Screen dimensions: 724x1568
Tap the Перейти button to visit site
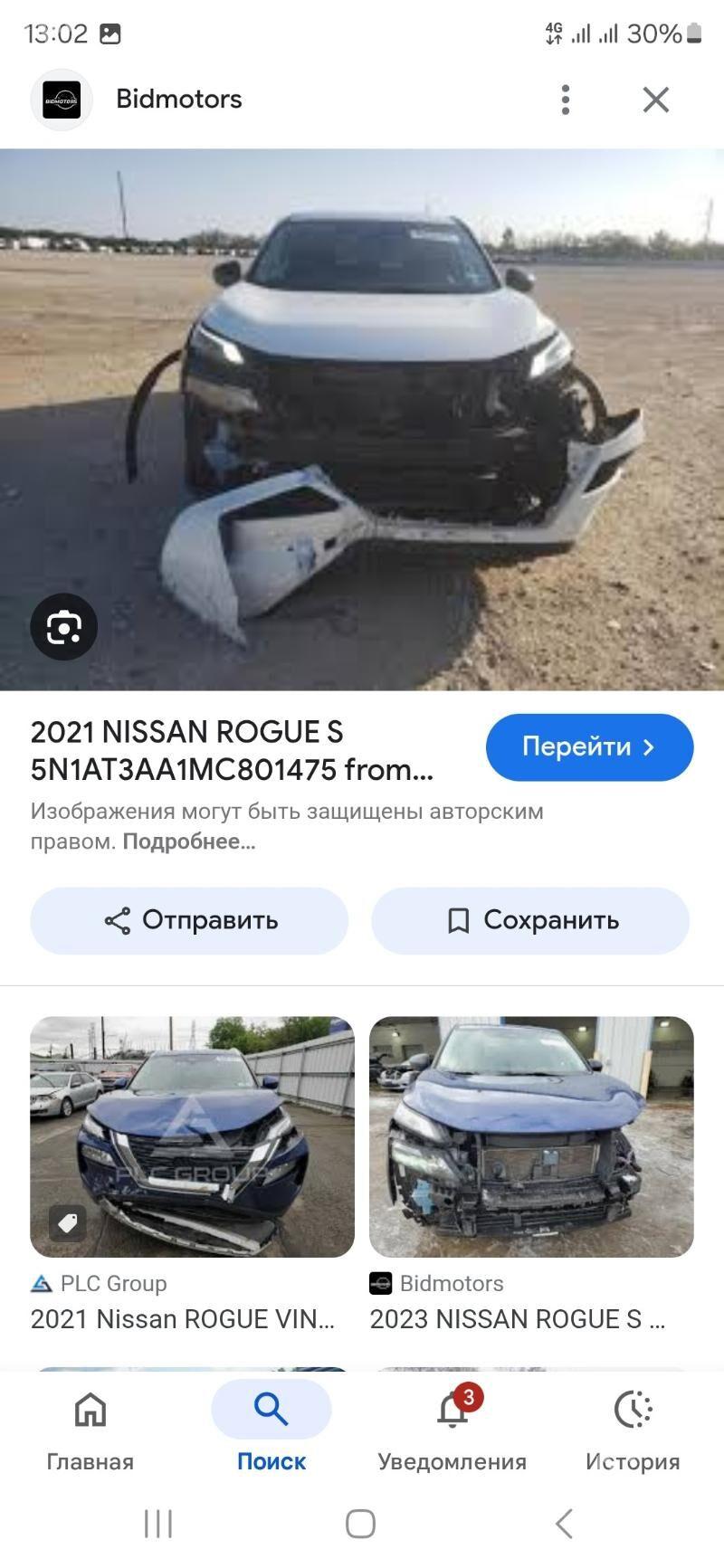click(x=589, y=747)
